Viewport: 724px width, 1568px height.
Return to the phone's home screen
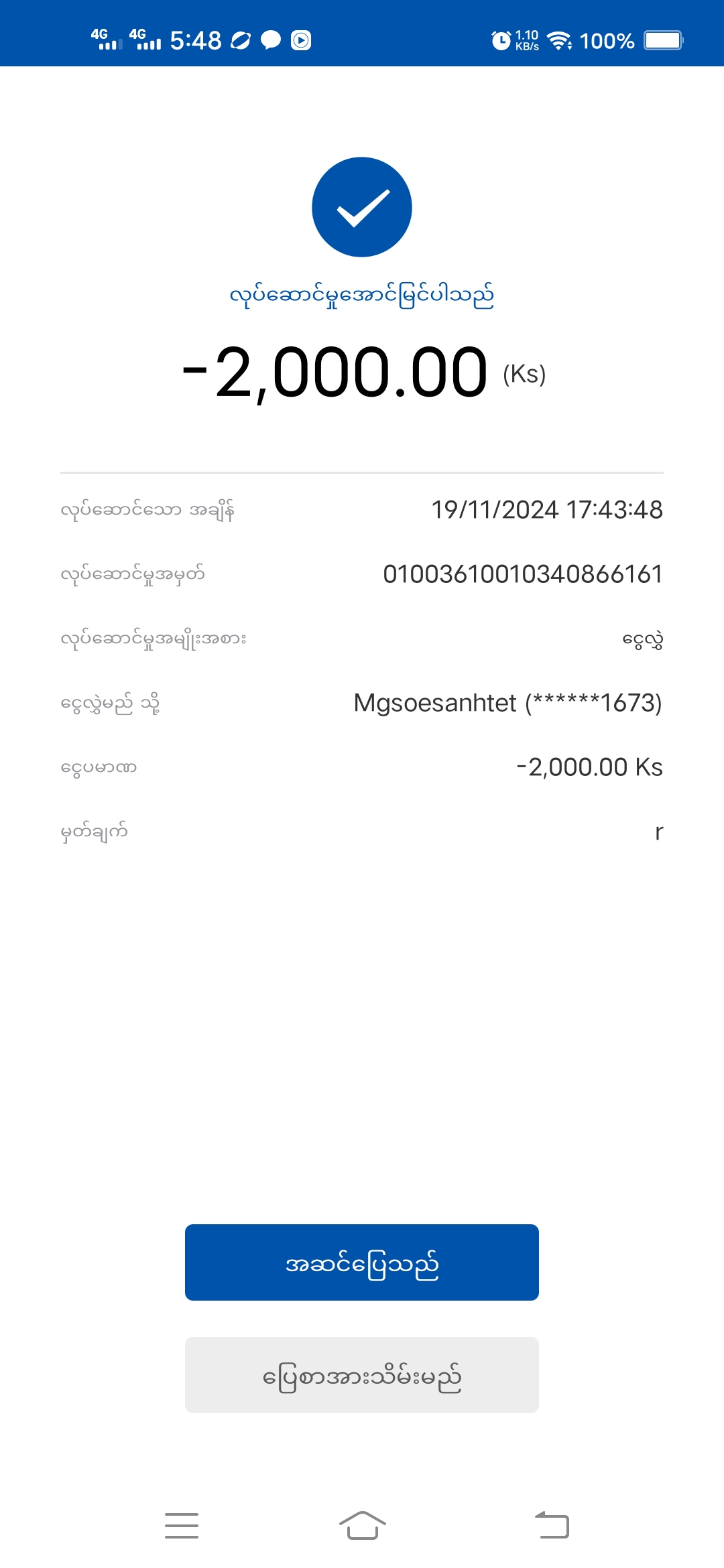(x=362, y=1525)
